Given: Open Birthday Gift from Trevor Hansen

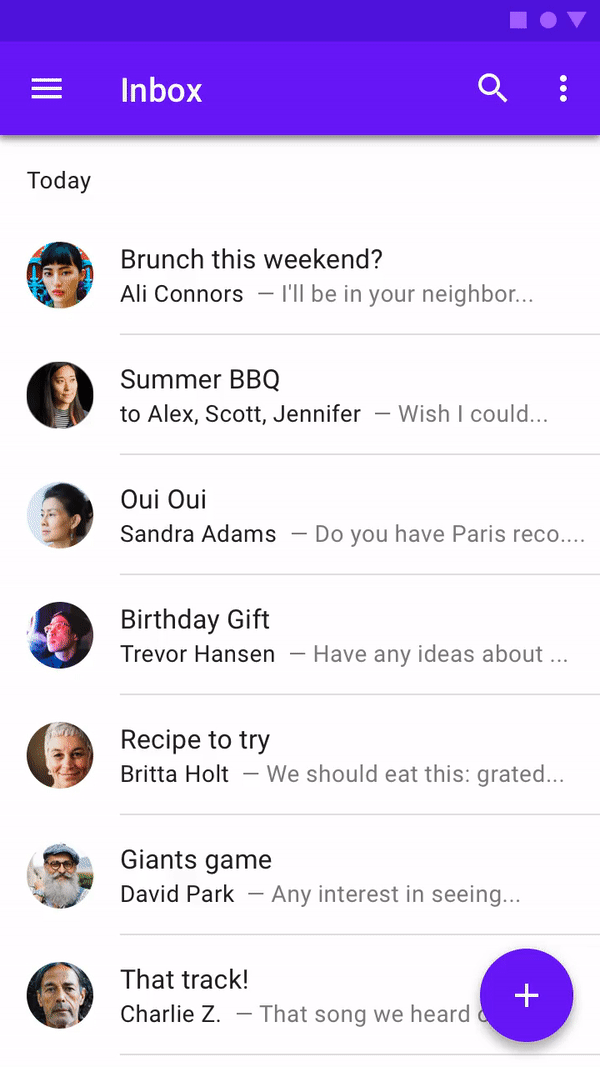Looking at the screenshot, I should (x=300, y=635).
